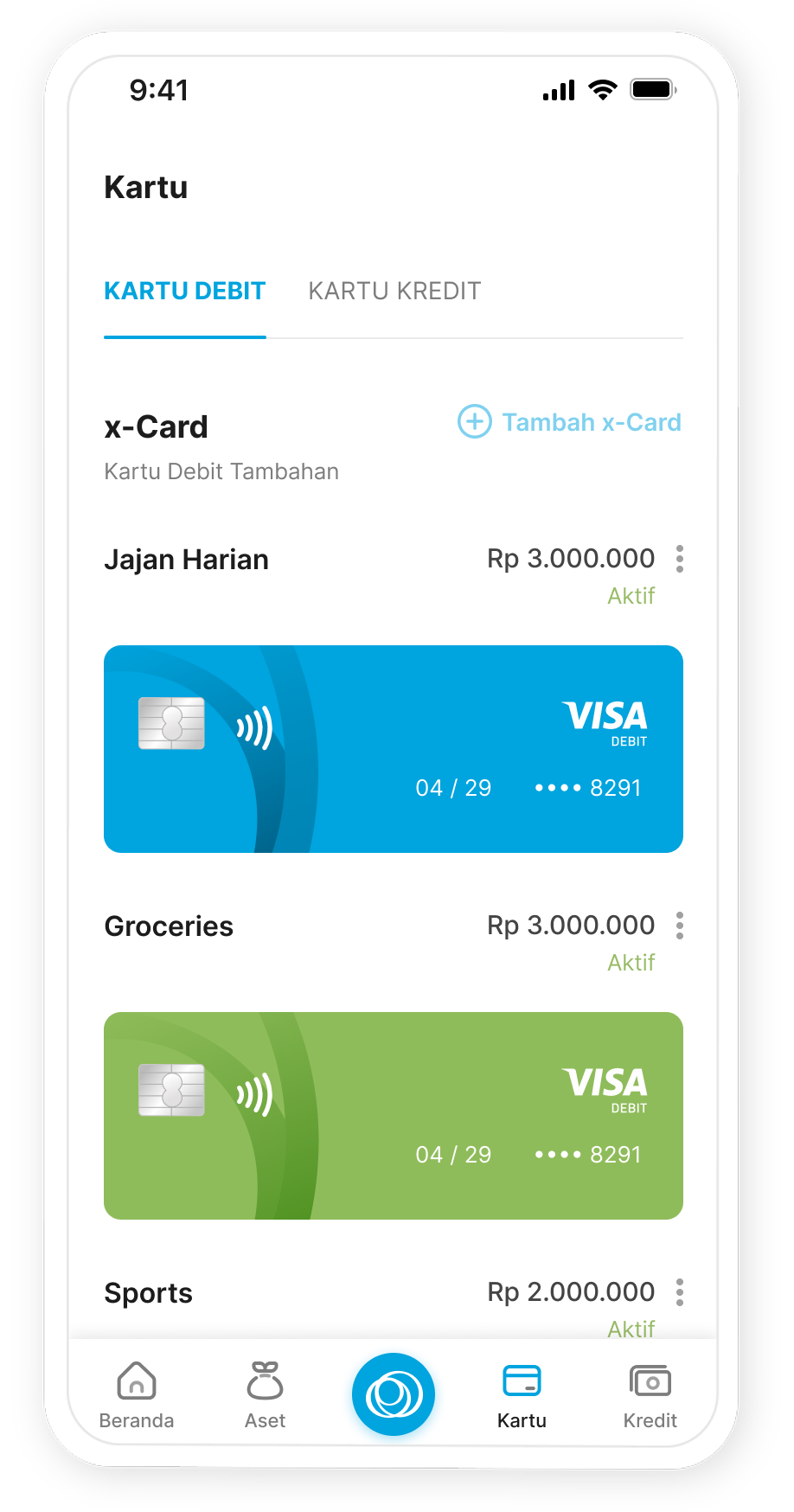Open overflow menu for Sports card
The width and height of the screenshot is (794, 1512).
(680, 1292)
